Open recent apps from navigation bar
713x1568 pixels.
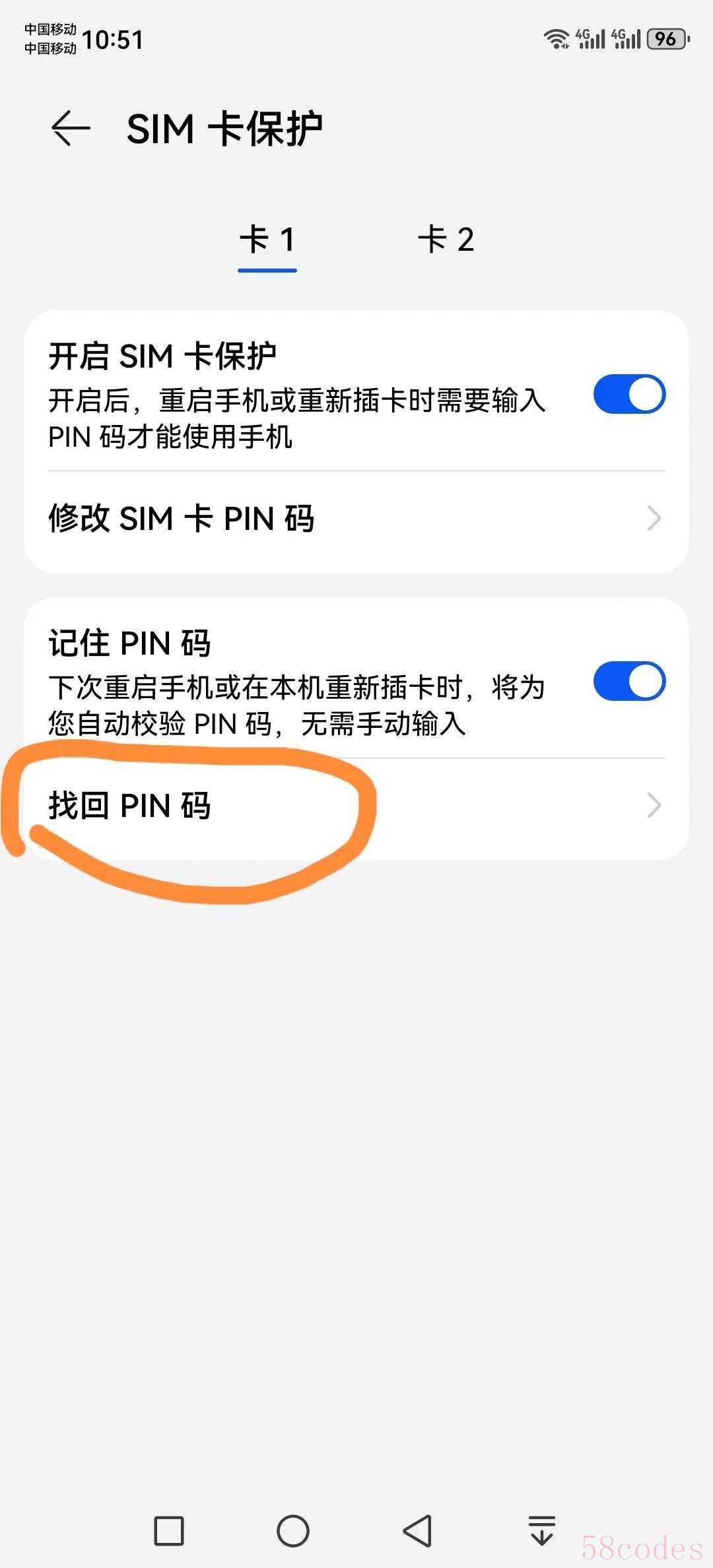pos(169,1531)
